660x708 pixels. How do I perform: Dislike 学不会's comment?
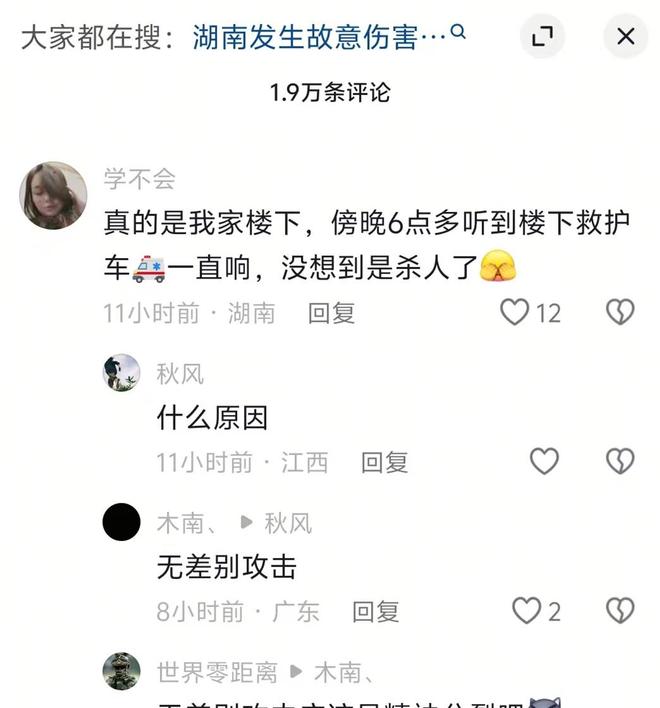[x=620, y=313]
